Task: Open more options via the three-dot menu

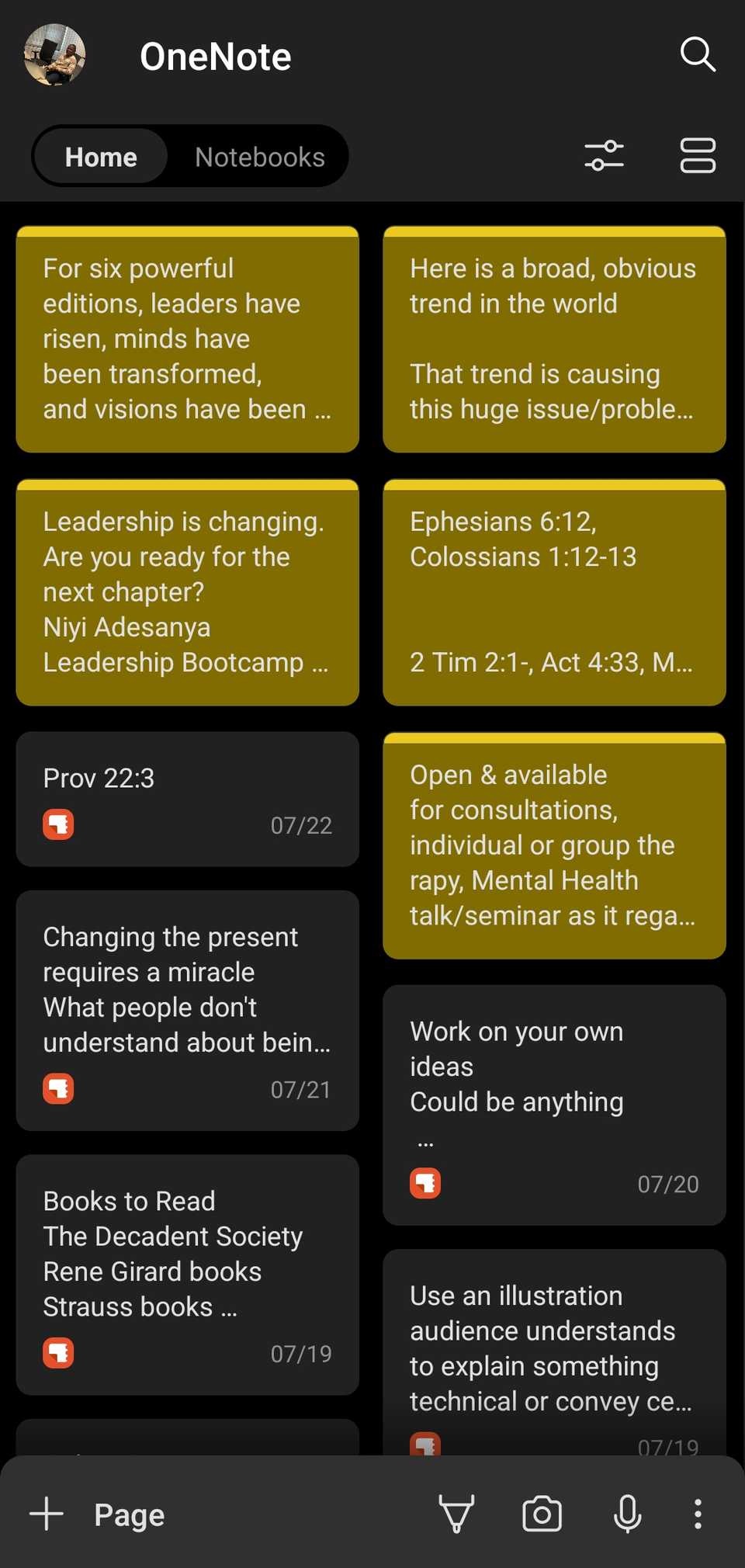Action: coord(698,1513)
